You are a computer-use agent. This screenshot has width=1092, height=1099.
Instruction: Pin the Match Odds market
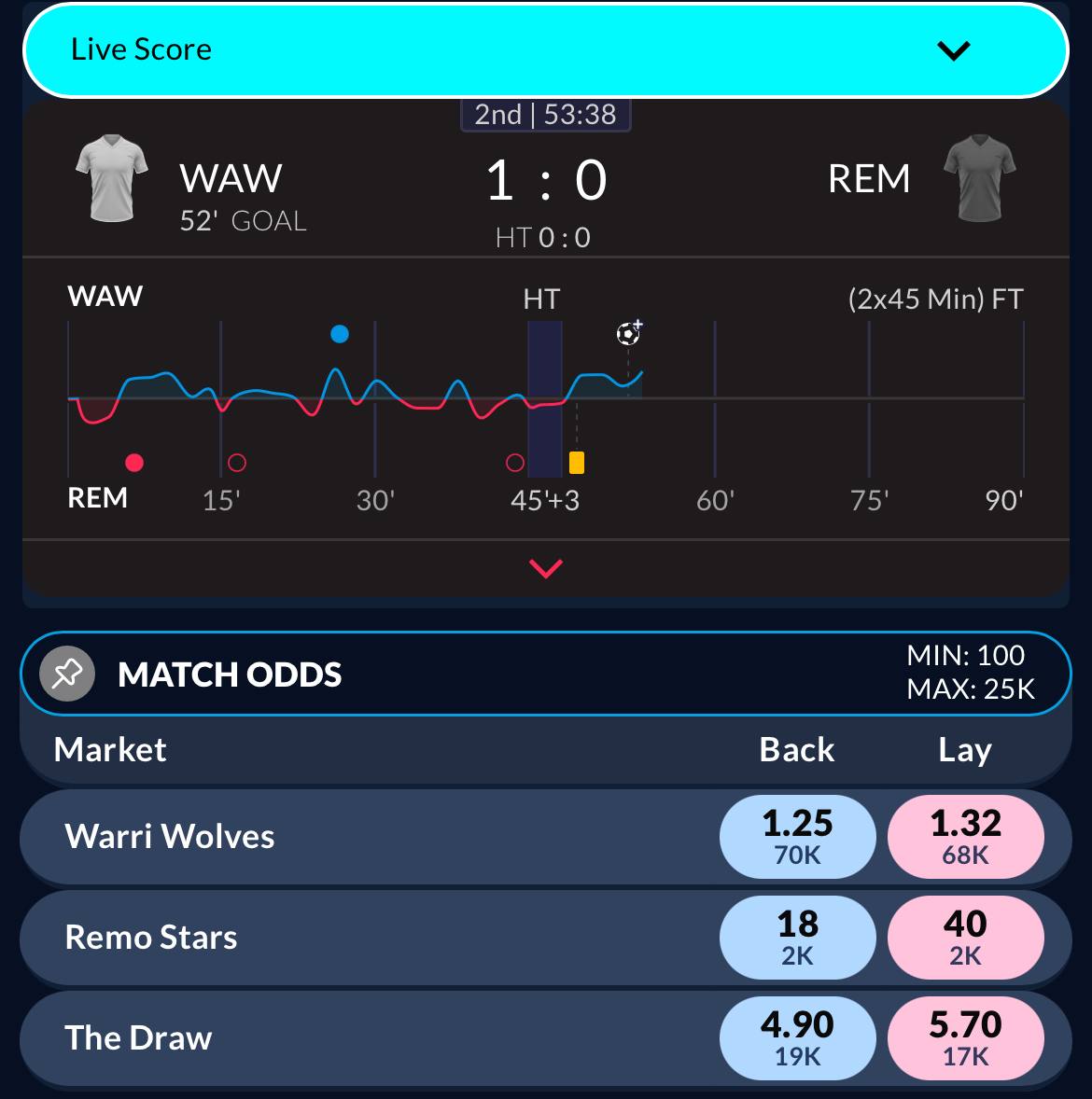[x=67, y=674]
